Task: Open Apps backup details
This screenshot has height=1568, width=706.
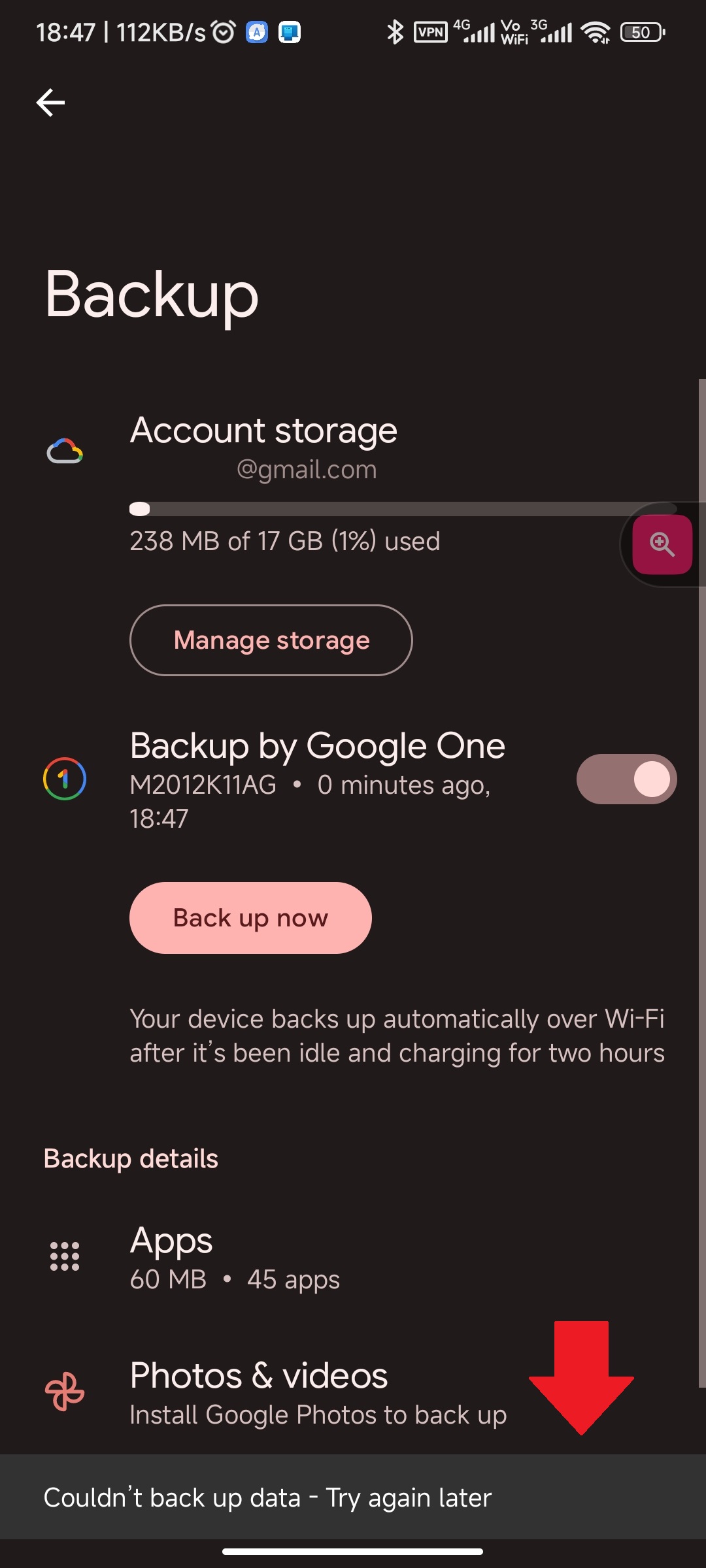Action: 353,1257
